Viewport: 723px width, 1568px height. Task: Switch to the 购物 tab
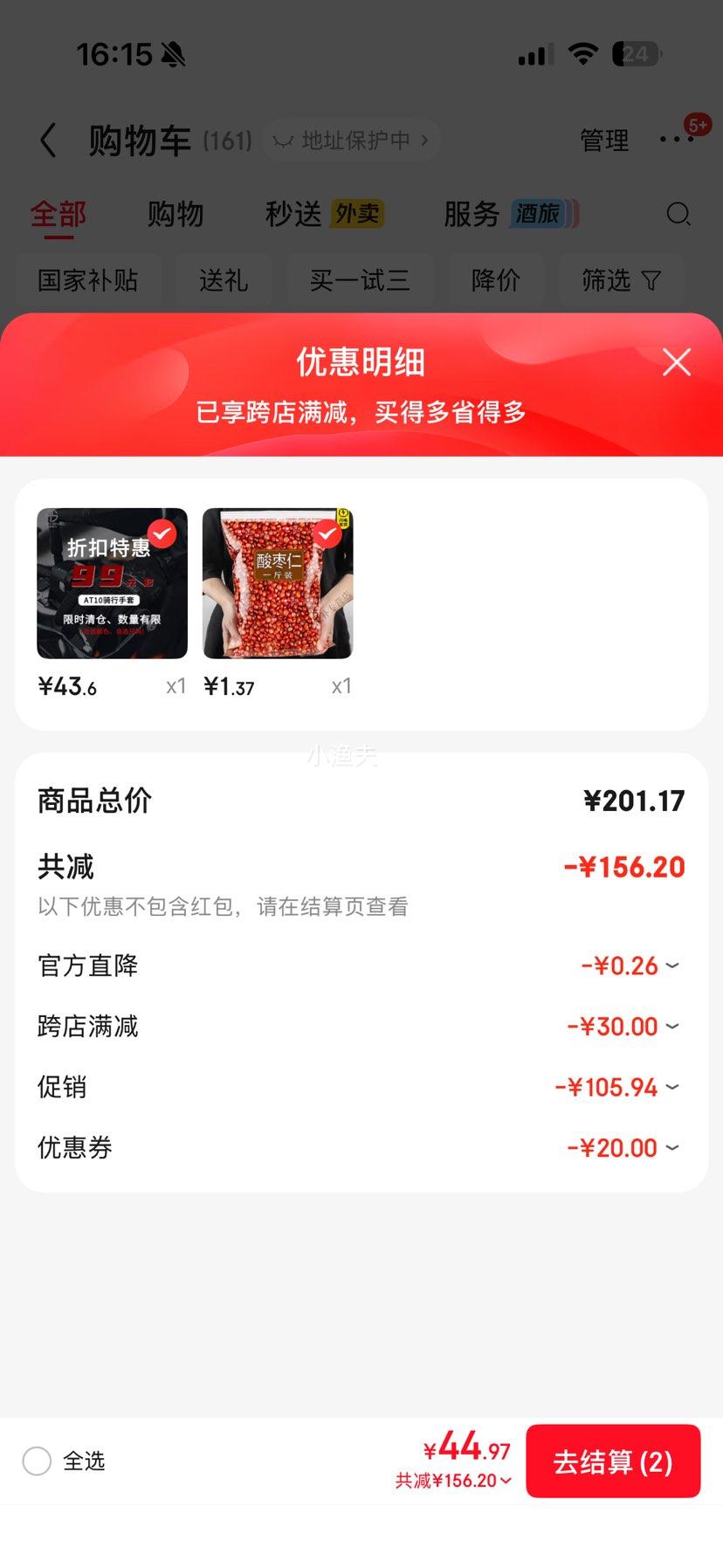[x=177, y=212]
